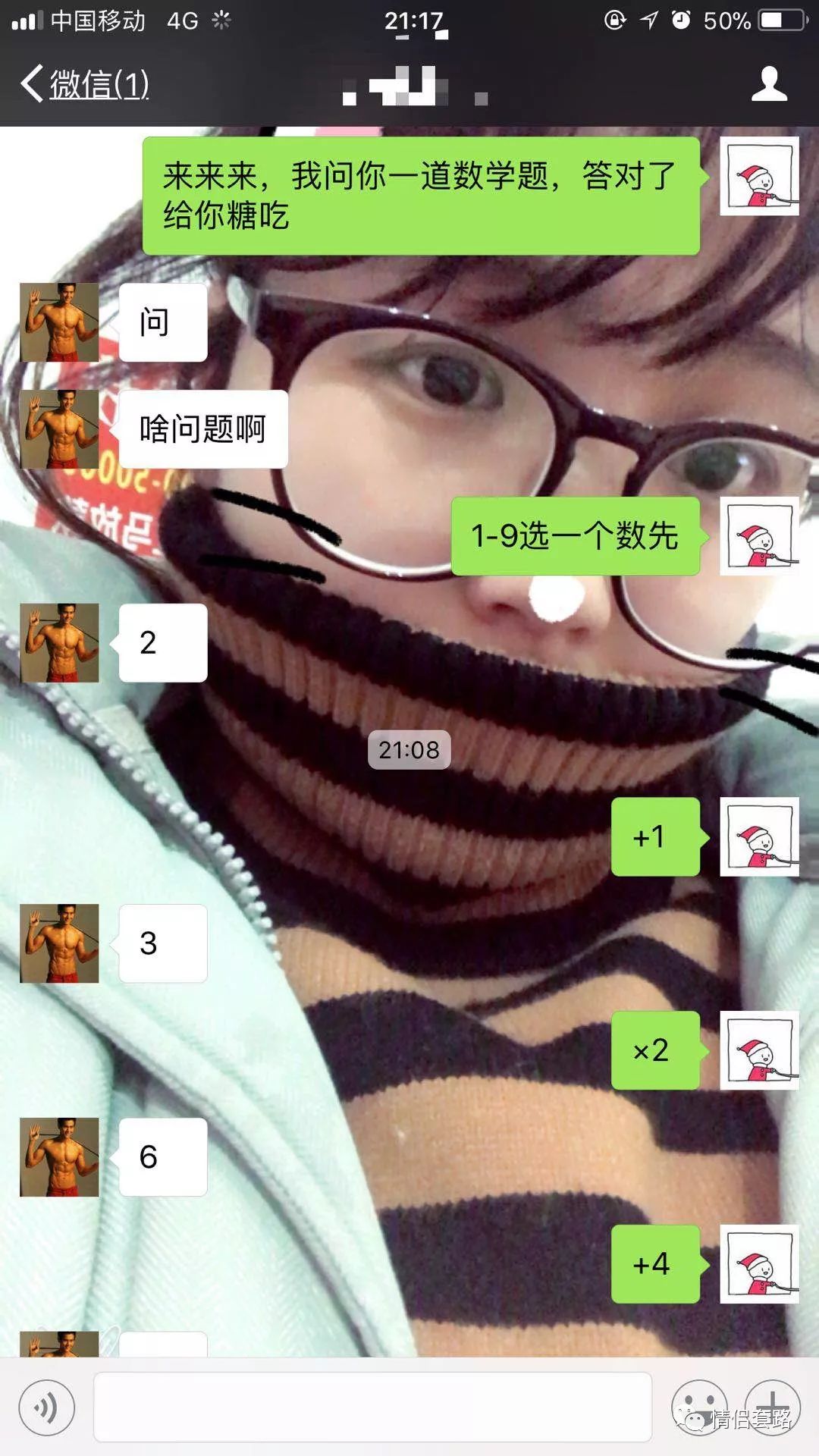Tap the message text input field
Image resolution: width=819 pixels, height=1456 pixels.
[372, 1407]
